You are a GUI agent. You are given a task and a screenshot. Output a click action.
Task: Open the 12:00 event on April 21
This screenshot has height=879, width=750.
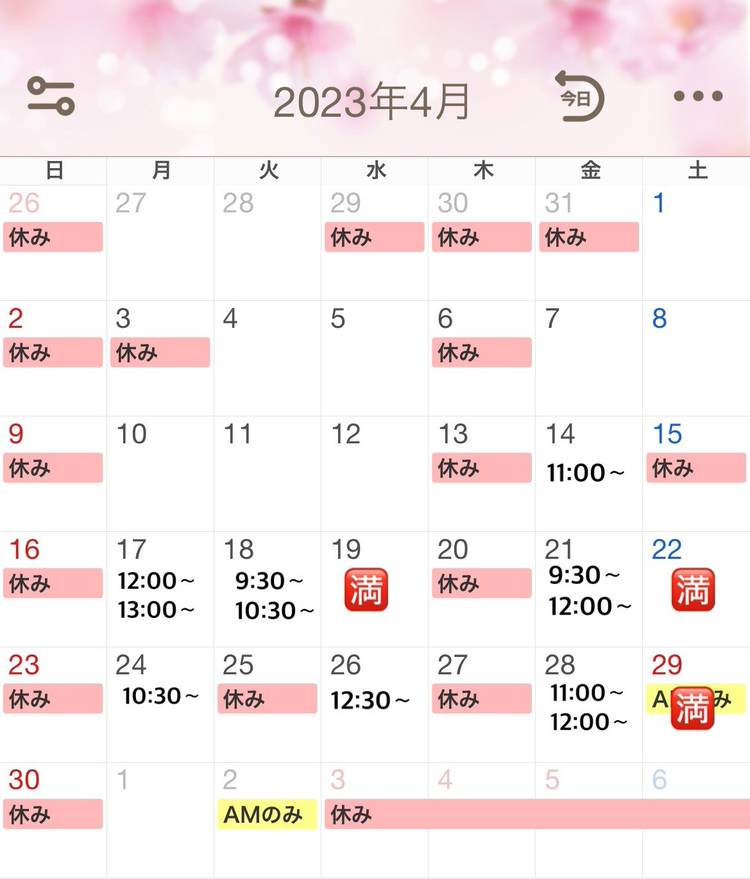pos(590,606)
